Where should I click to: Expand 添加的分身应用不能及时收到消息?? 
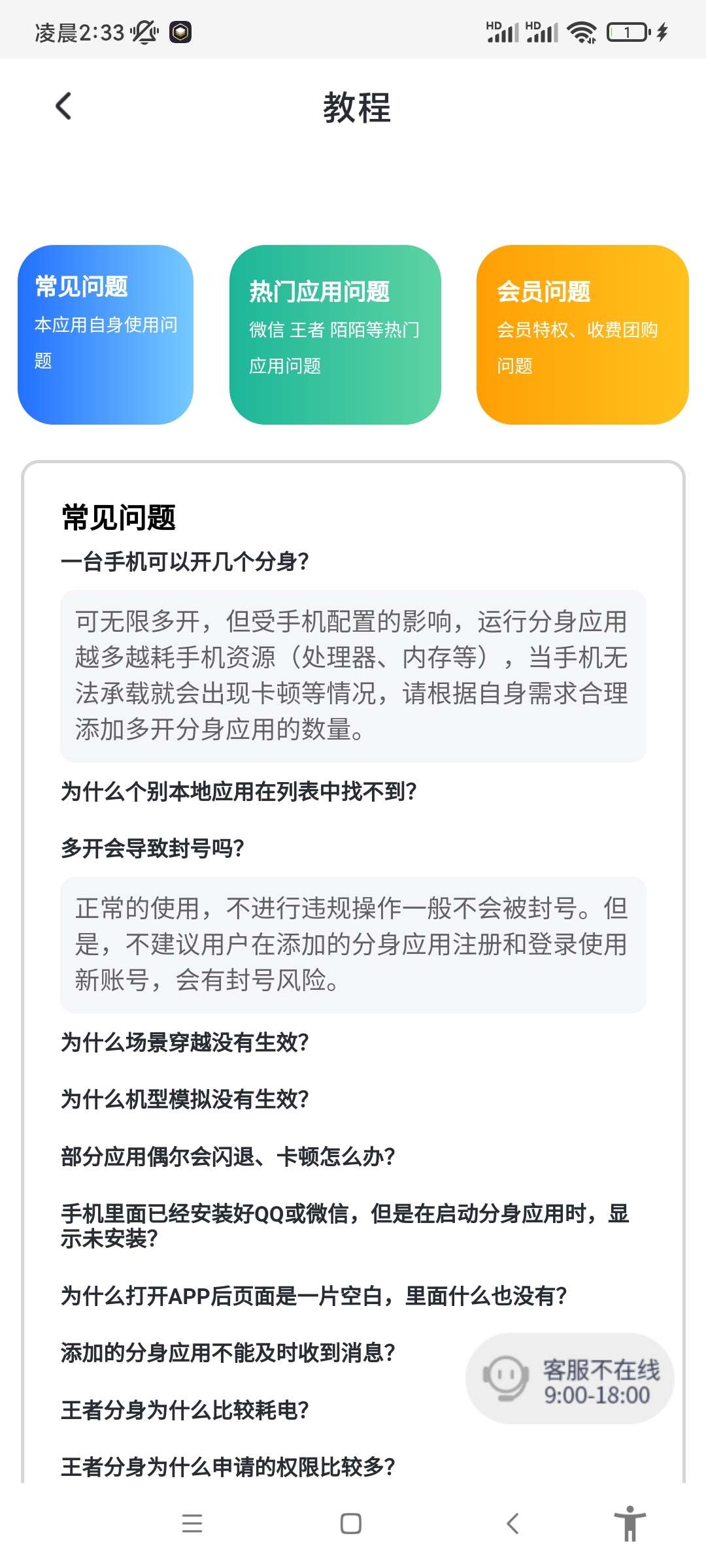[x=227, y=1352]
